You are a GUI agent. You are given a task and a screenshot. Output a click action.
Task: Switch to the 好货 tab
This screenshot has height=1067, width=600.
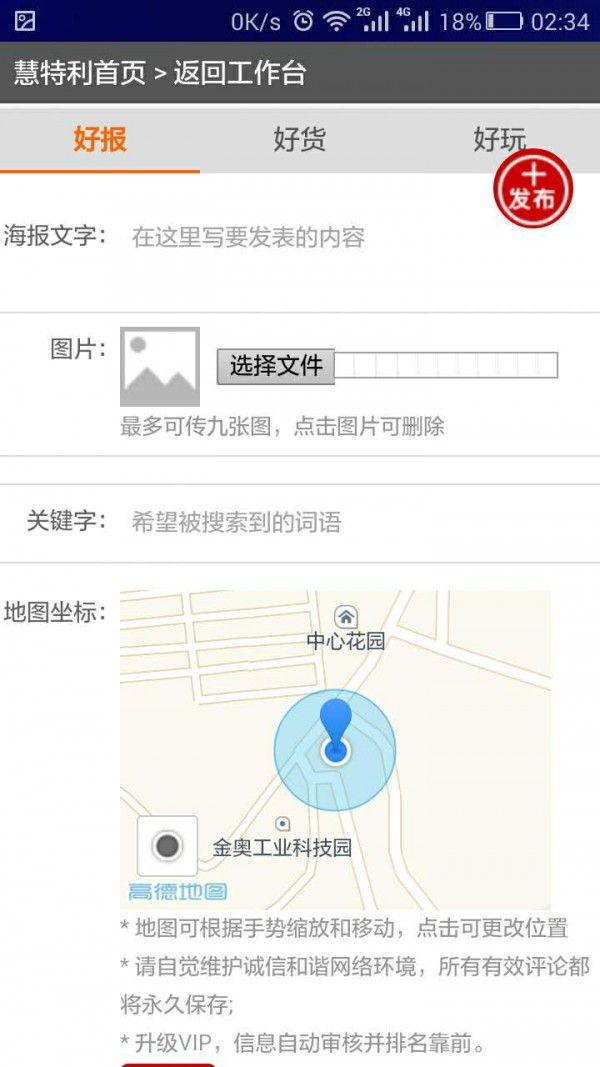[299, 140]
